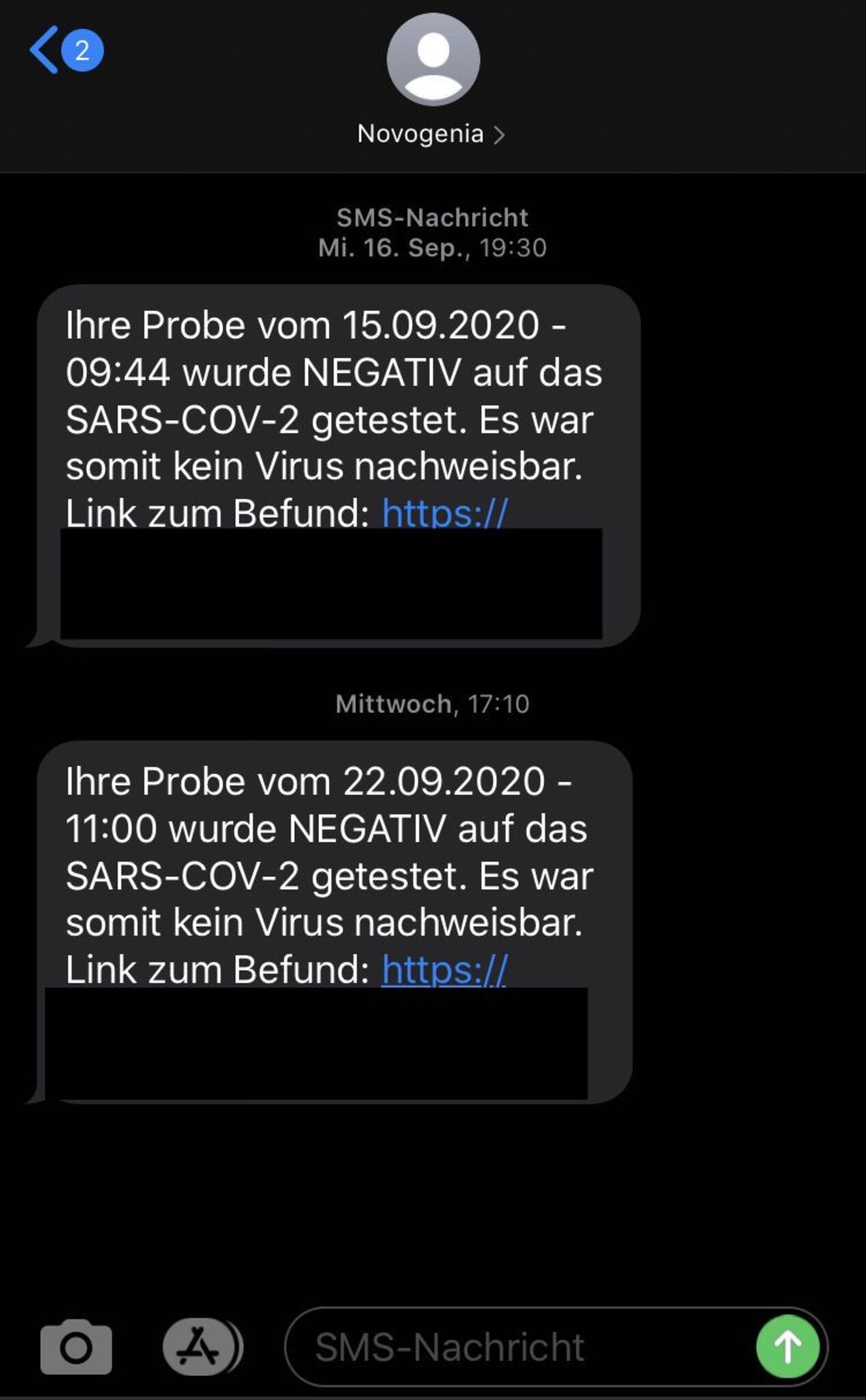Open the camera to attach a photo
866x1400 pixels.
point(76,1347)
